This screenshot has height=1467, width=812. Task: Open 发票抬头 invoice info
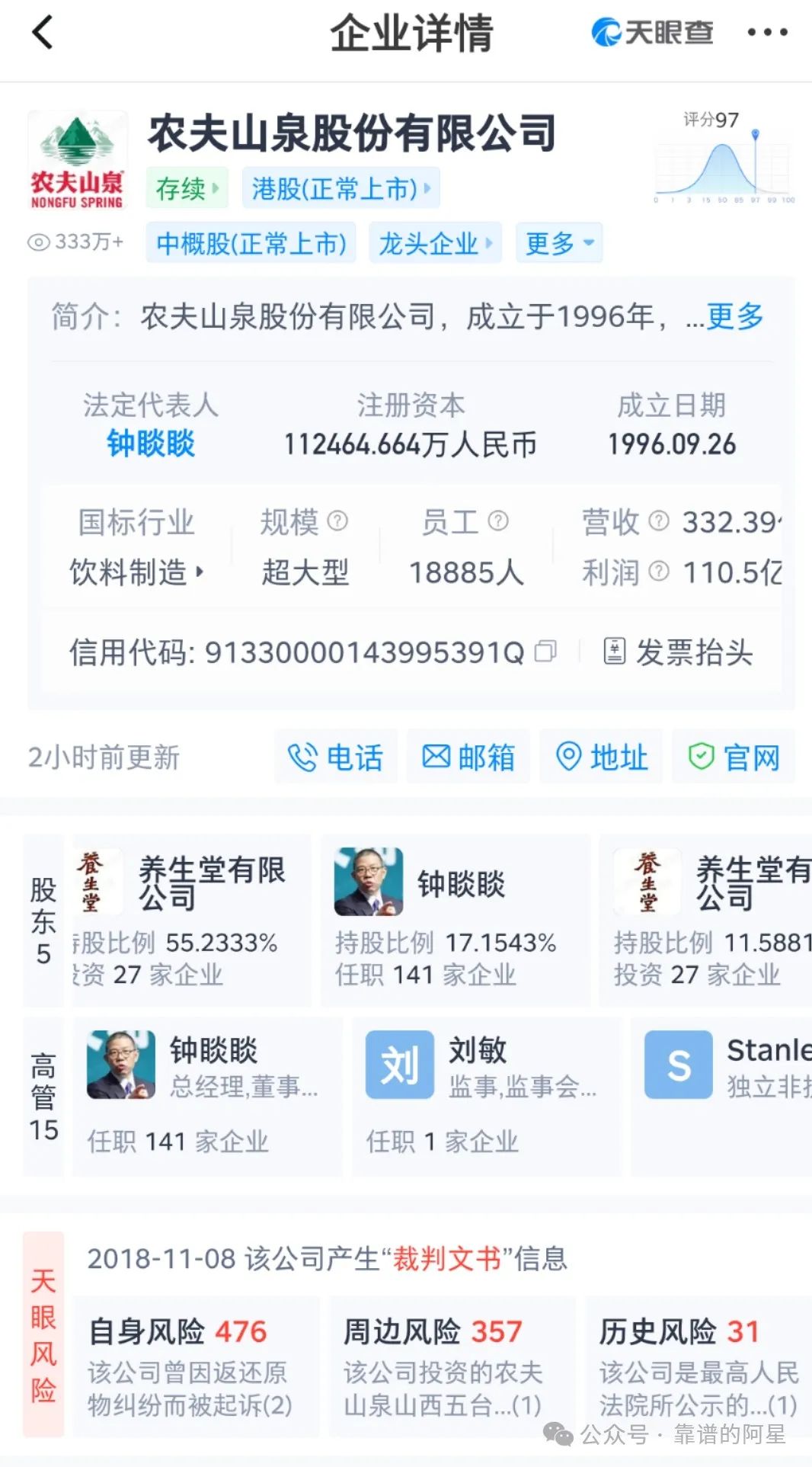coord(679,652)
